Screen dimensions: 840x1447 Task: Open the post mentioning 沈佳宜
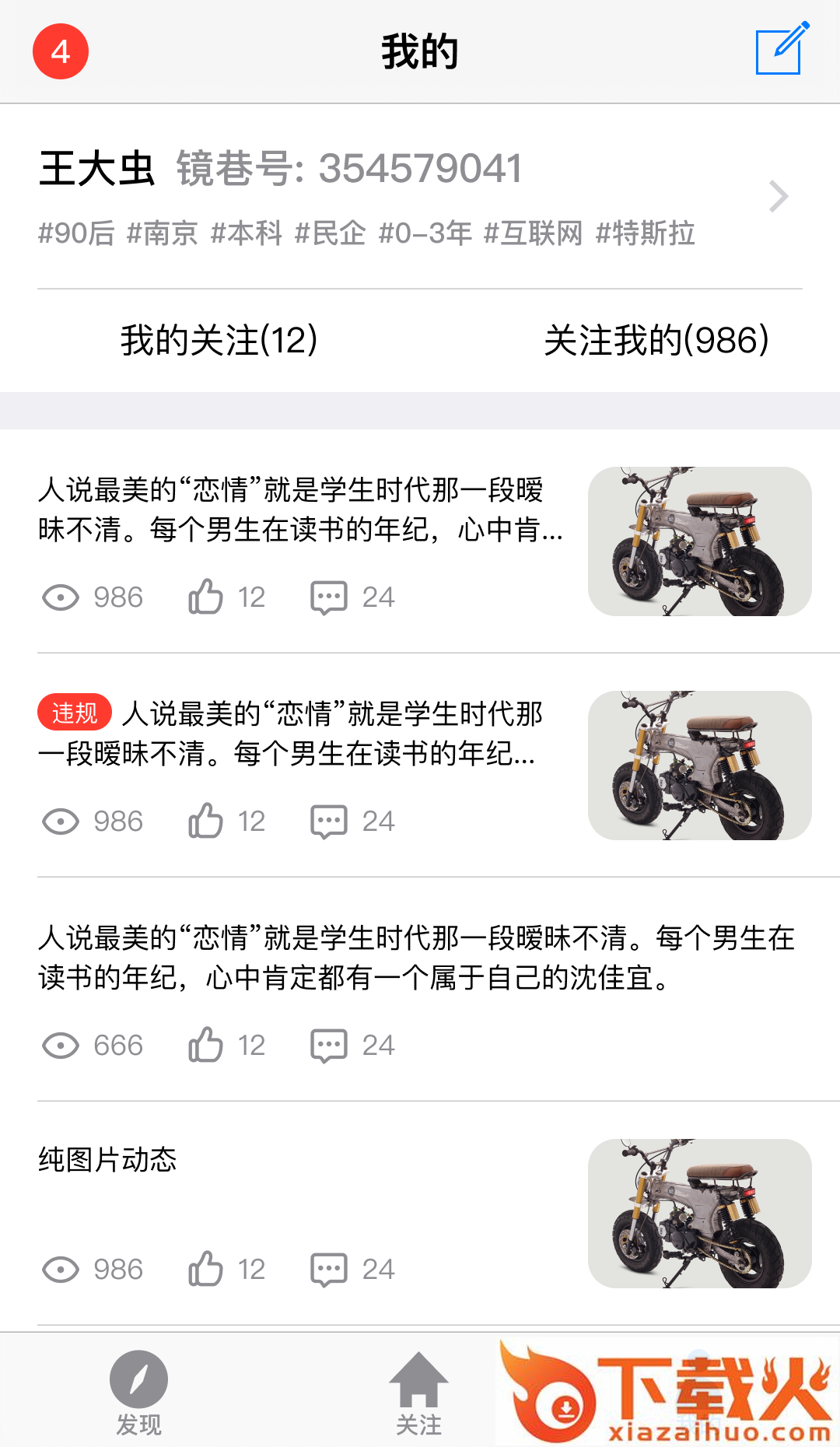coord(417,958)
